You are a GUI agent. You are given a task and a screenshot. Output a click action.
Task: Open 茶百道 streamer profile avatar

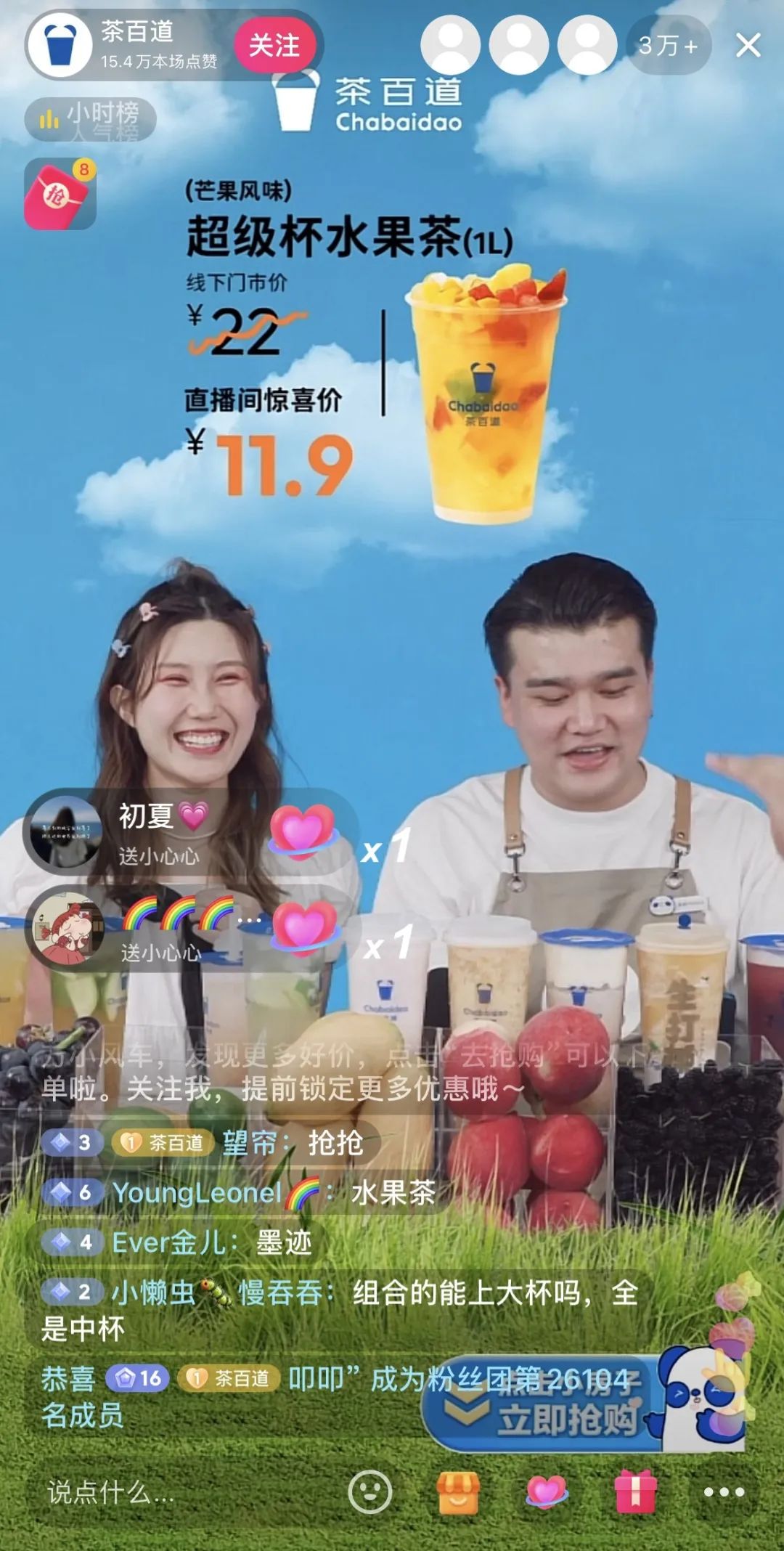pos(60,44)
